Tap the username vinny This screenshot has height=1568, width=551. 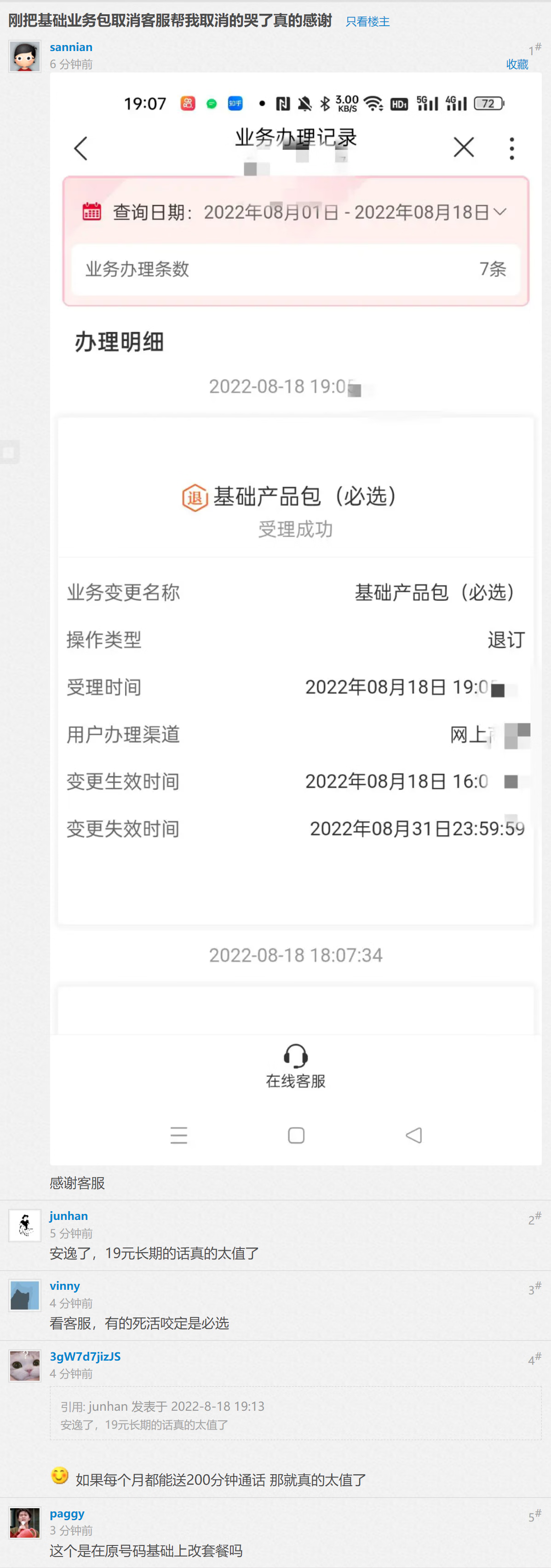click(x=64, y=1286)
